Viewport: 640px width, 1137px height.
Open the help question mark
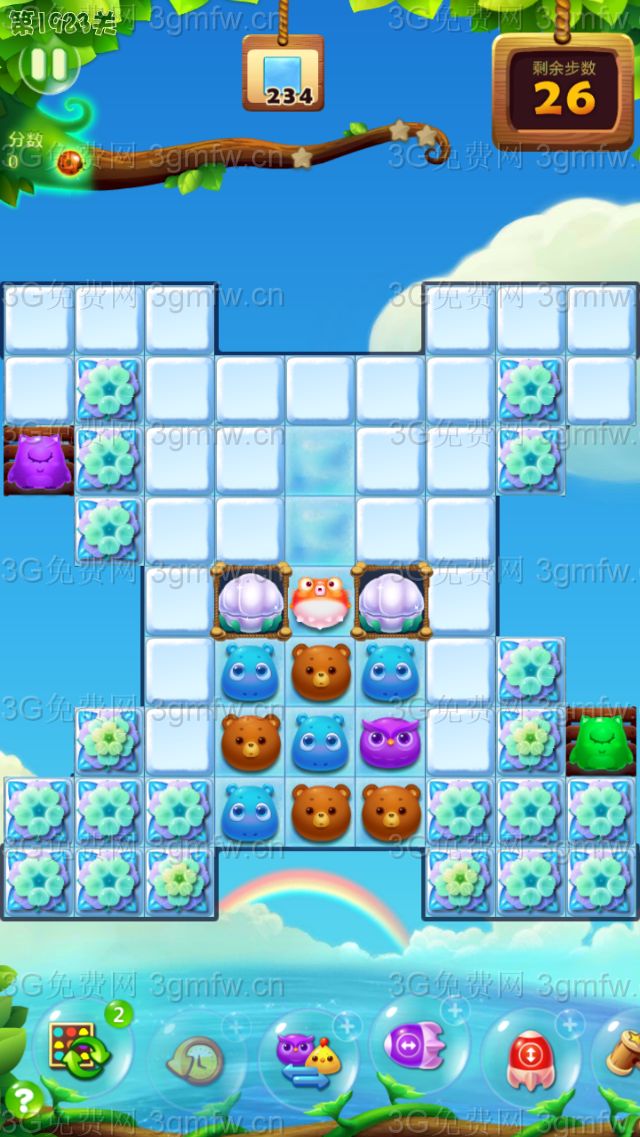22,1100
